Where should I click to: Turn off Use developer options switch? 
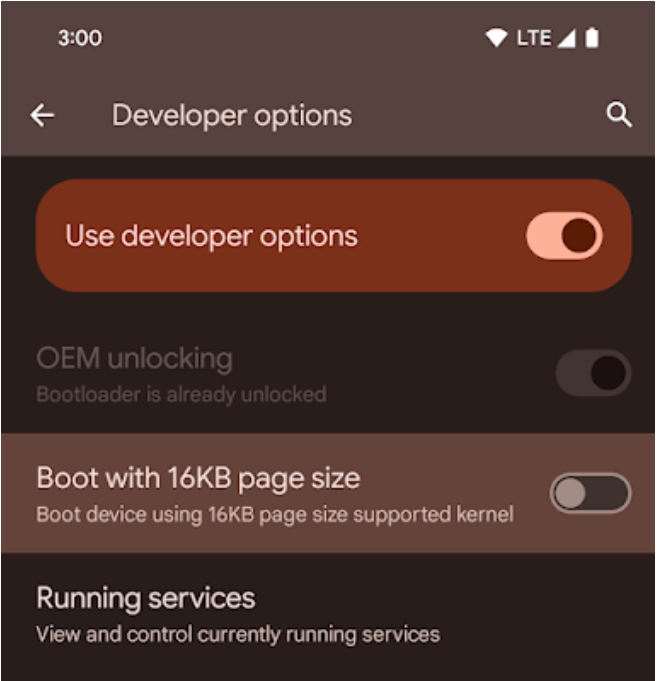(564, 236)
